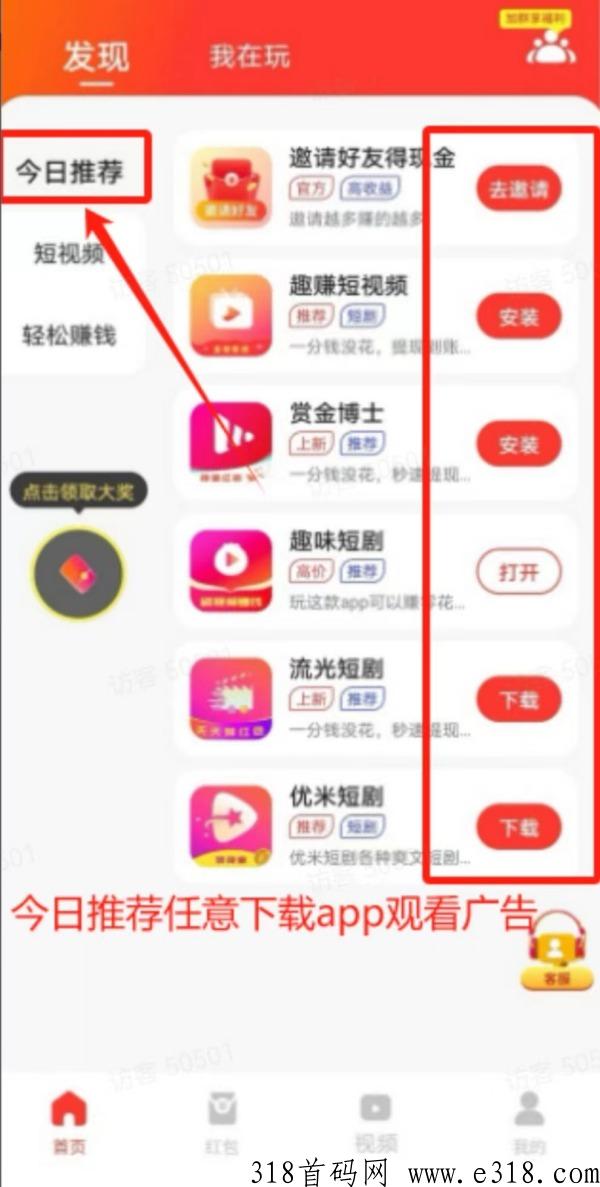Select 短视频 category
The height and width of the screenshot is (1187, 600).
coord(69,254)
